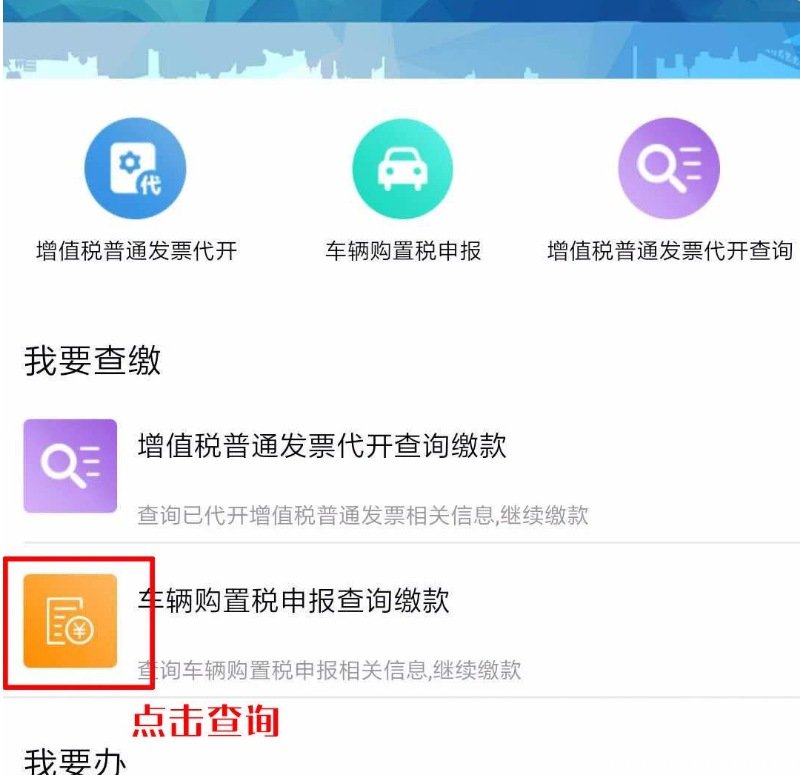Open 增值税普通发票代开 service

135,168
